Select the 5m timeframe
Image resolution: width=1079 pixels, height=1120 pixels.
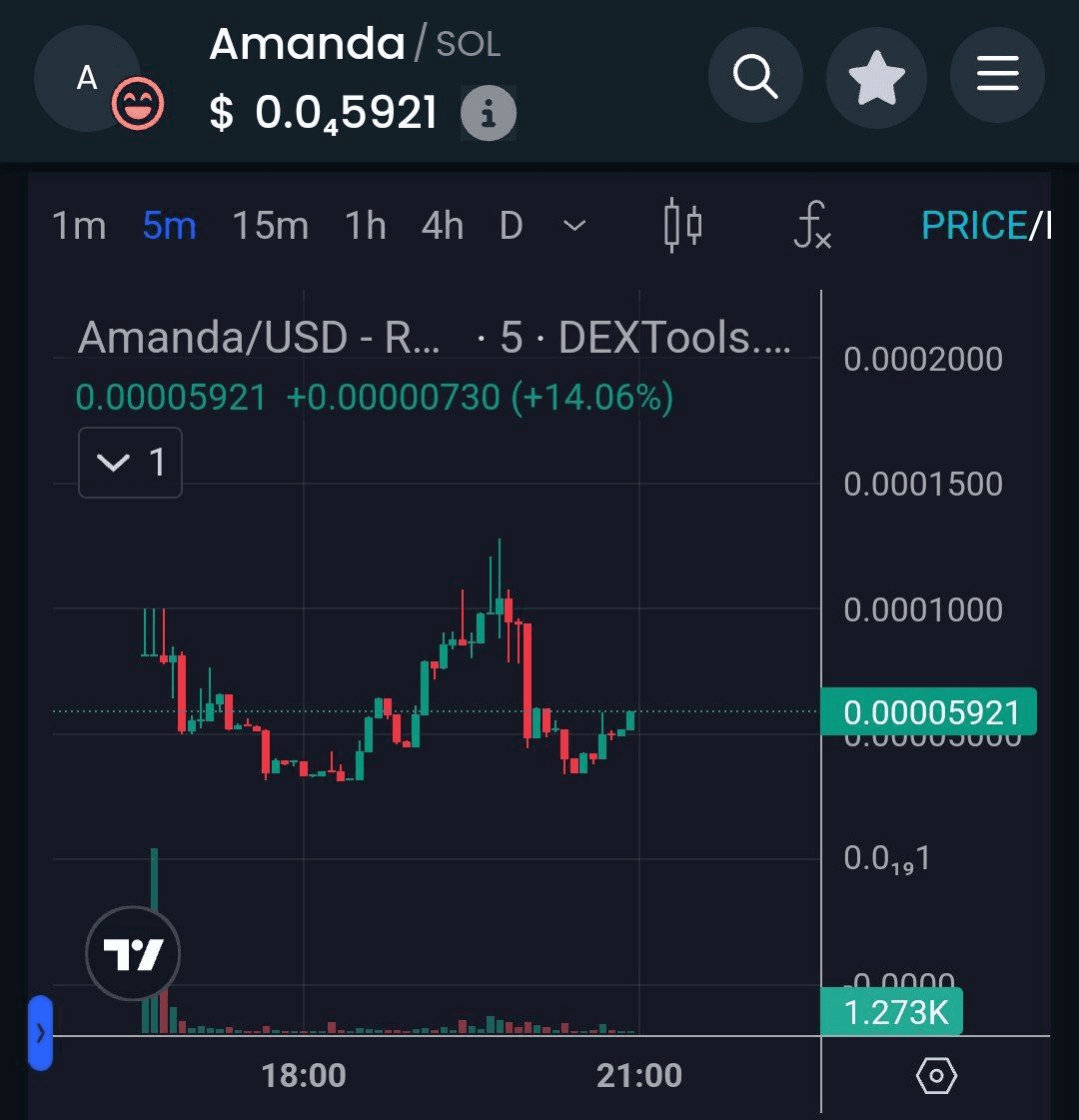click(169, 226)
